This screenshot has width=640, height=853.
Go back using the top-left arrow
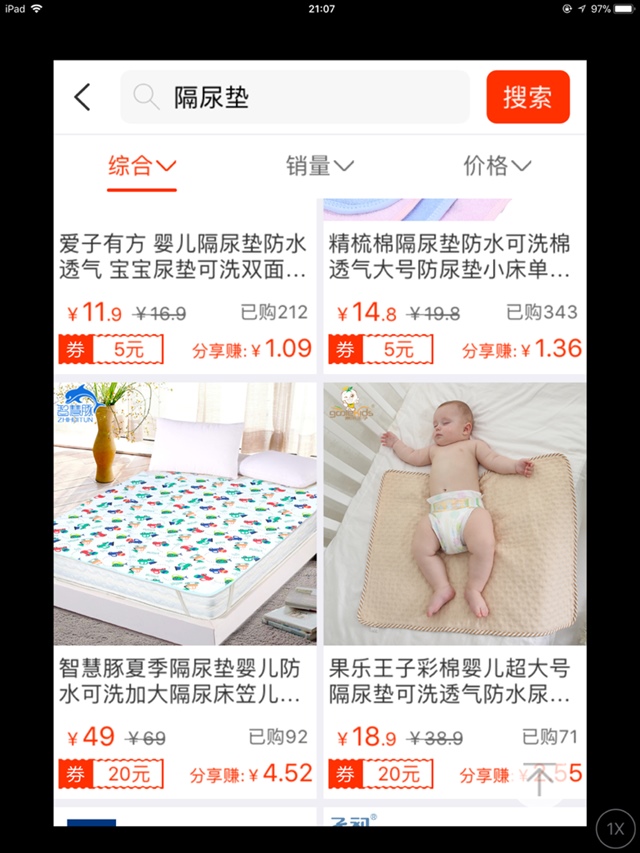[82, 97]
